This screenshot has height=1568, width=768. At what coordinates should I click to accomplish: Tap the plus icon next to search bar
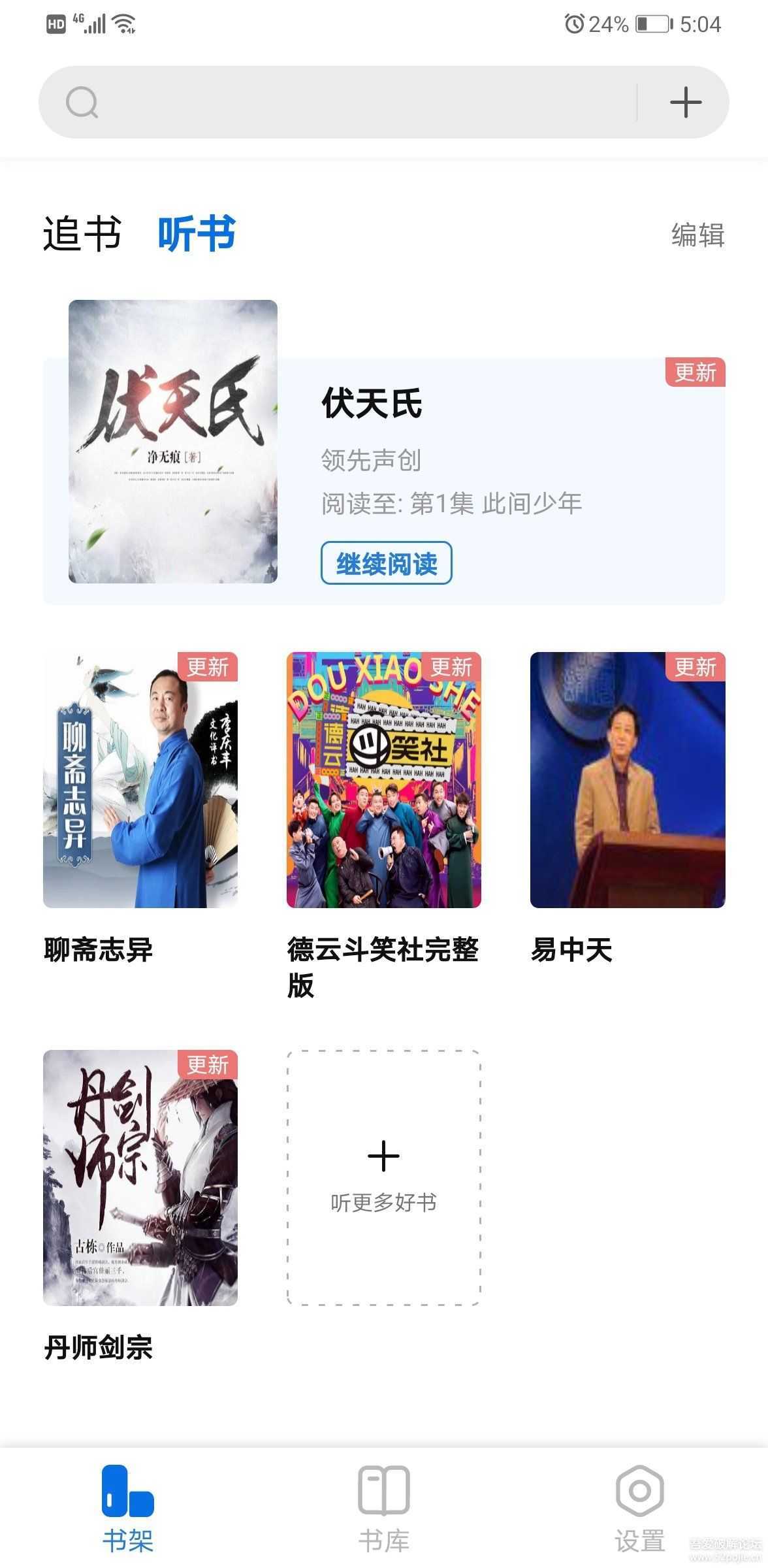click(x=684, y=101)
